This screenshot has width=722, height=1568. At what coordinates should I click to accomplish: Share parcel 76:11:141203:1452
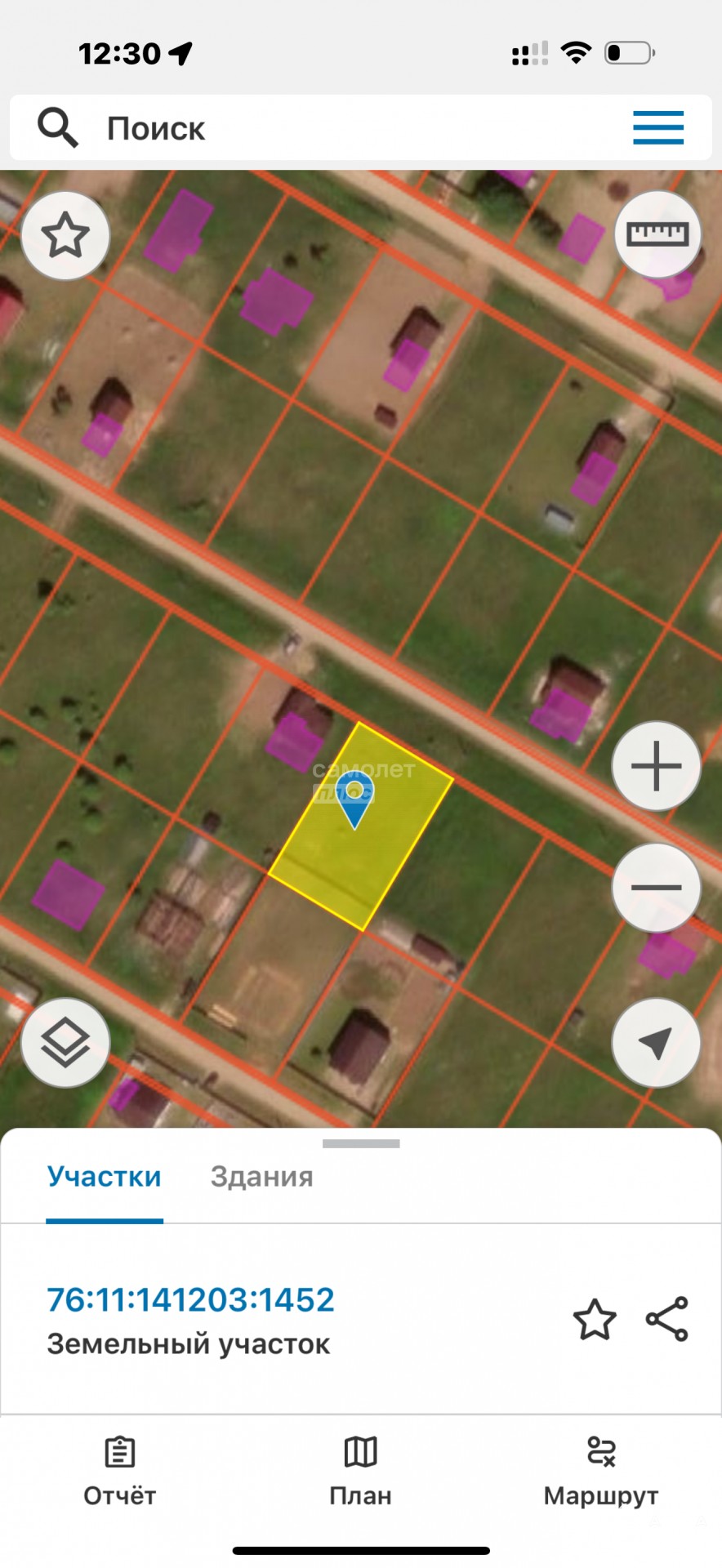(667, 1319)
